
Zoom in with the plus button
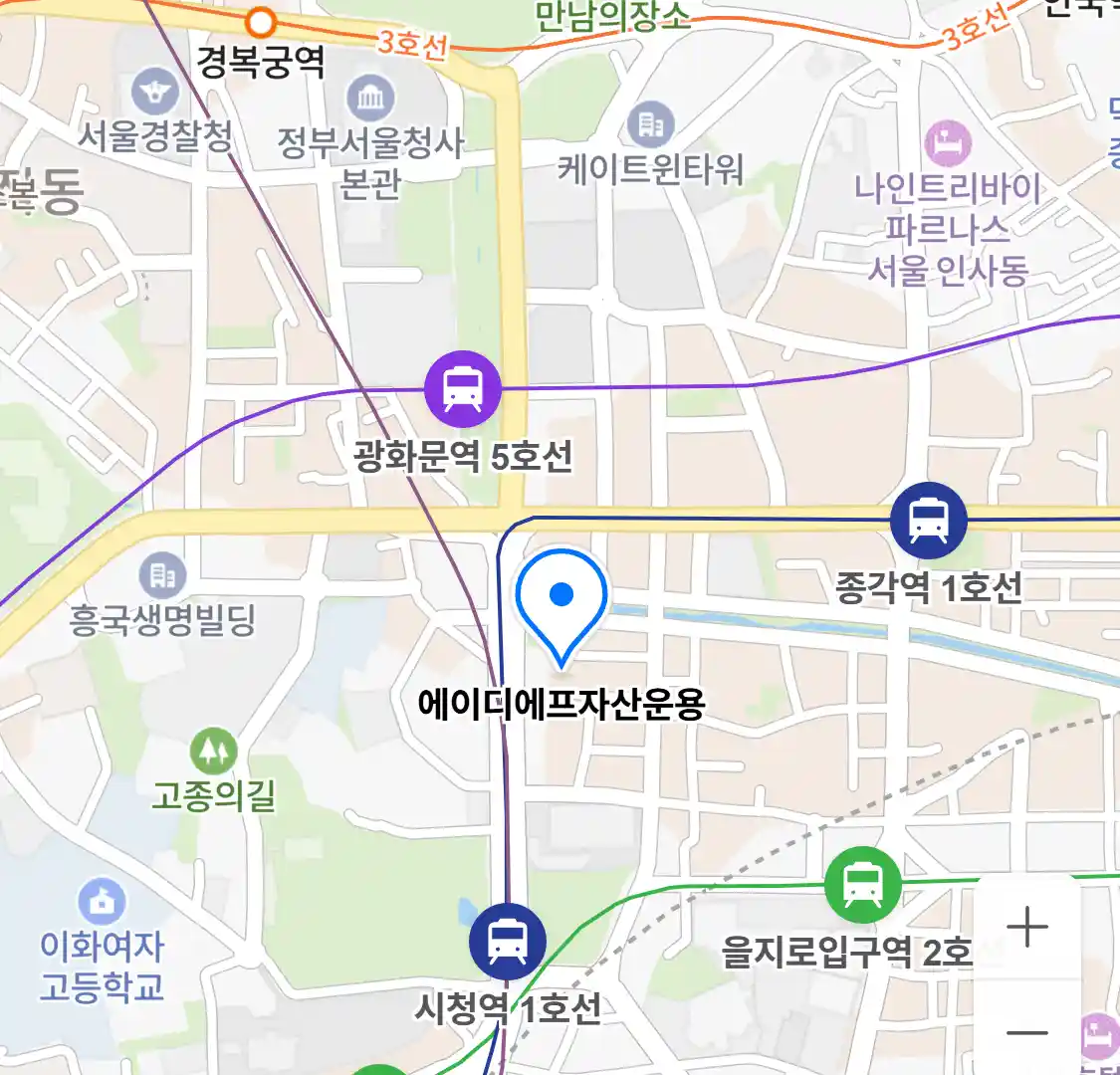[x=1026, y=928]
